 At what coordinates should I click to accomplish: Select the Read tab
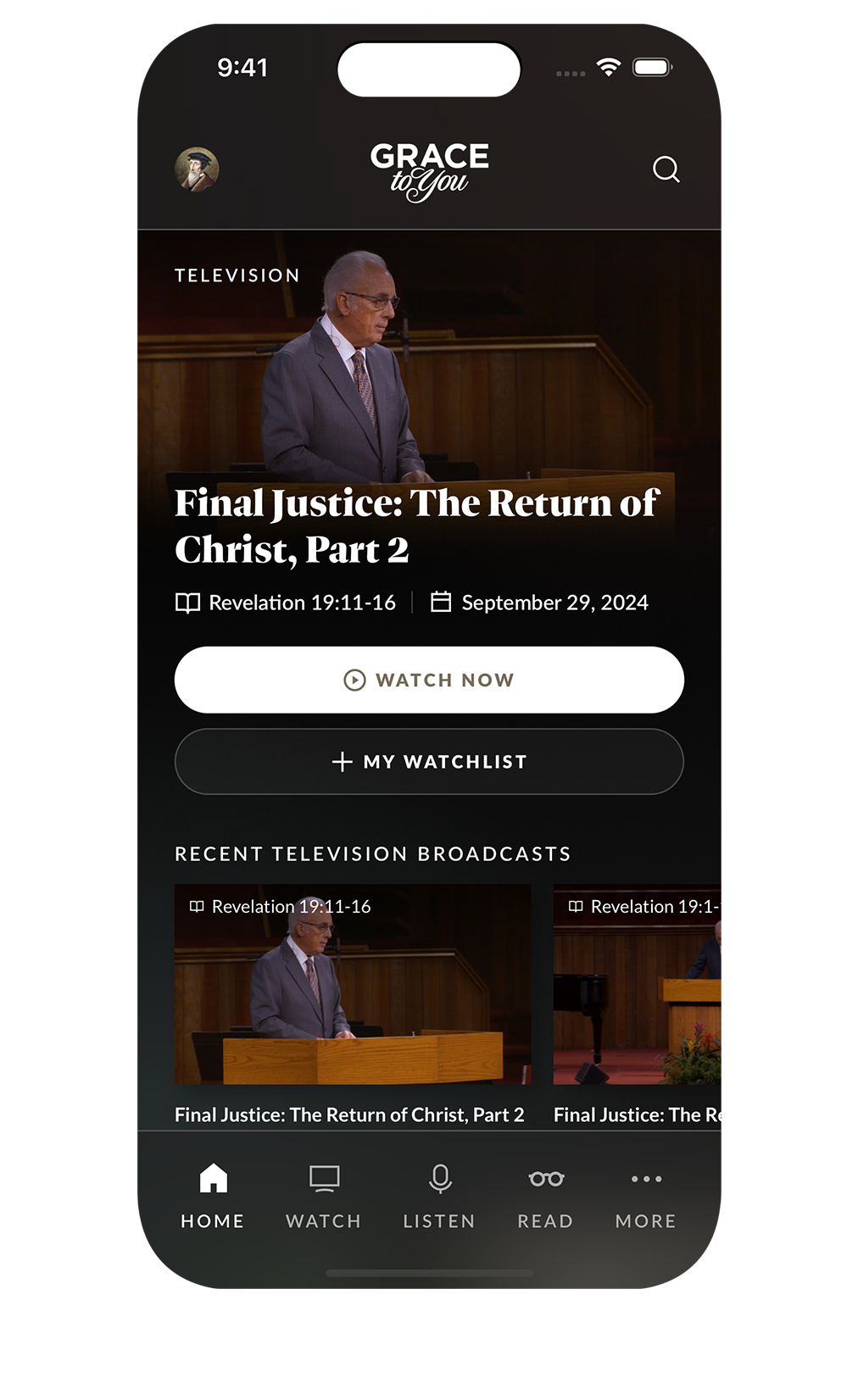tap(545, 1196)
